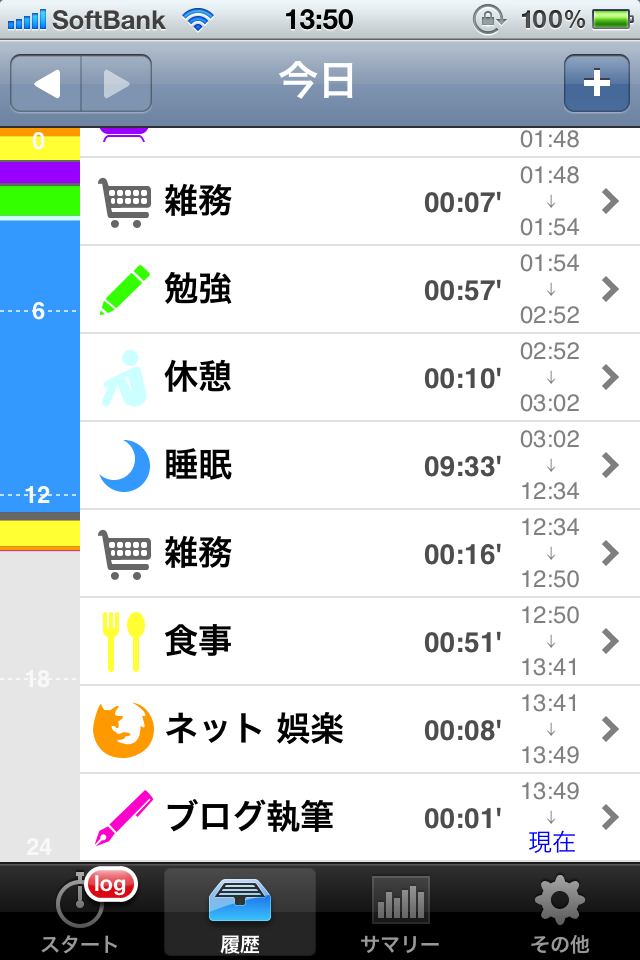This screenshot has height=960, width=640.
Task: Go to the previous day
Action: (46, 83)
